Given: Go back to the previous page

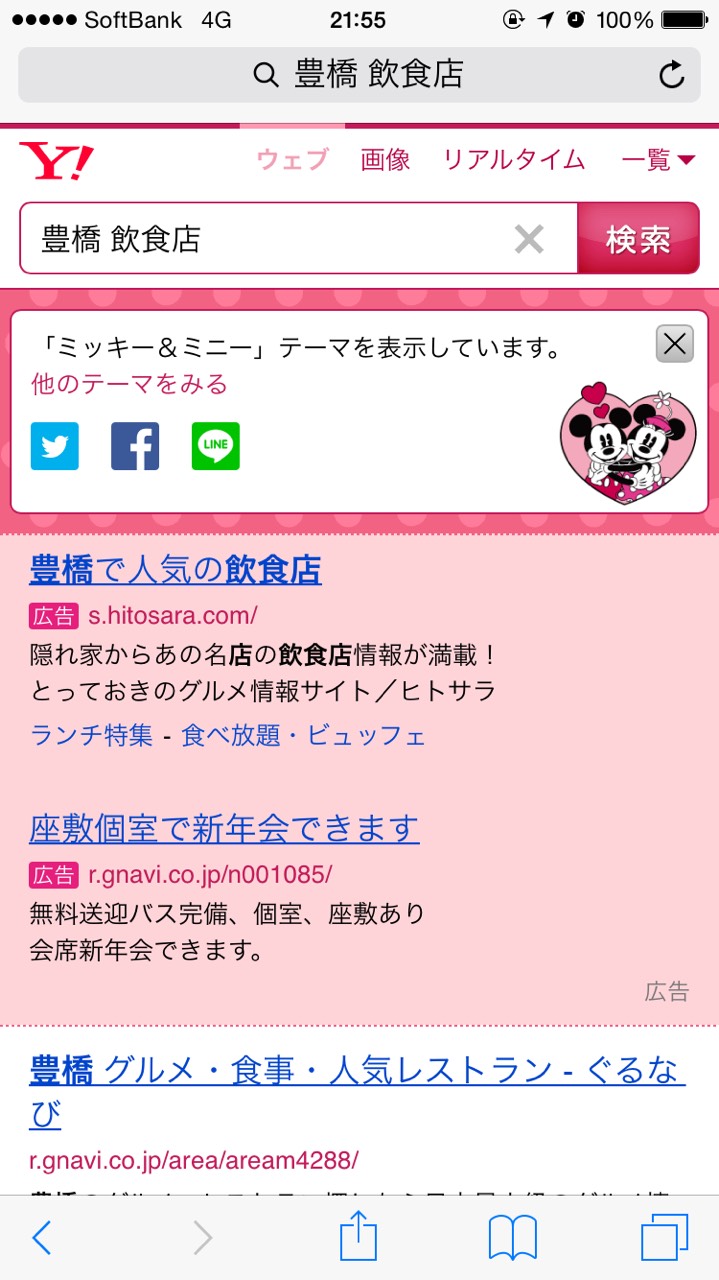Looking at the screenshot, I should [x=42, y=1238].
